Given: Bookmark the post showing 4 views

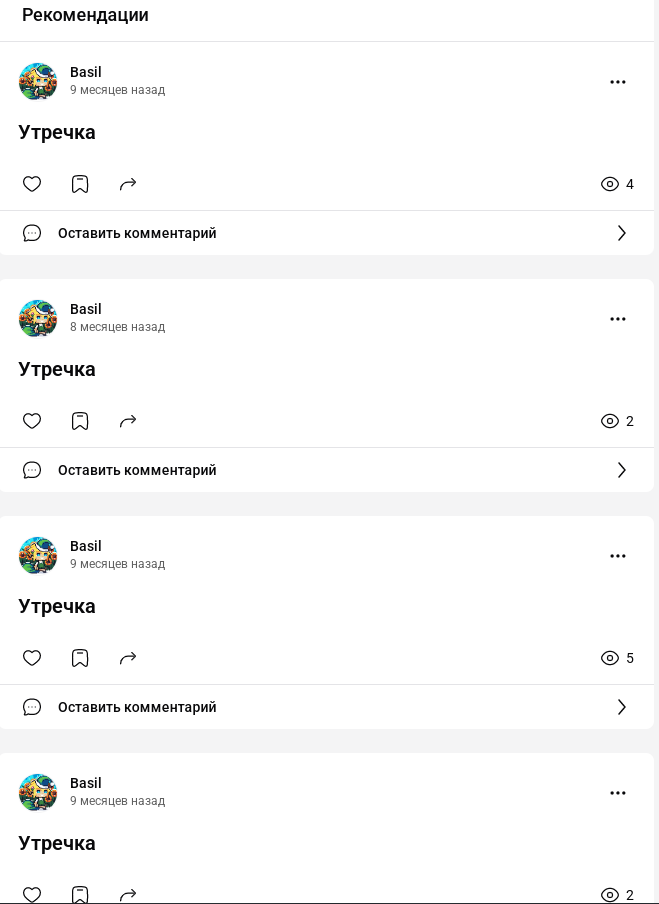Looking at the screenshot, I should click(x=80, y=184).
